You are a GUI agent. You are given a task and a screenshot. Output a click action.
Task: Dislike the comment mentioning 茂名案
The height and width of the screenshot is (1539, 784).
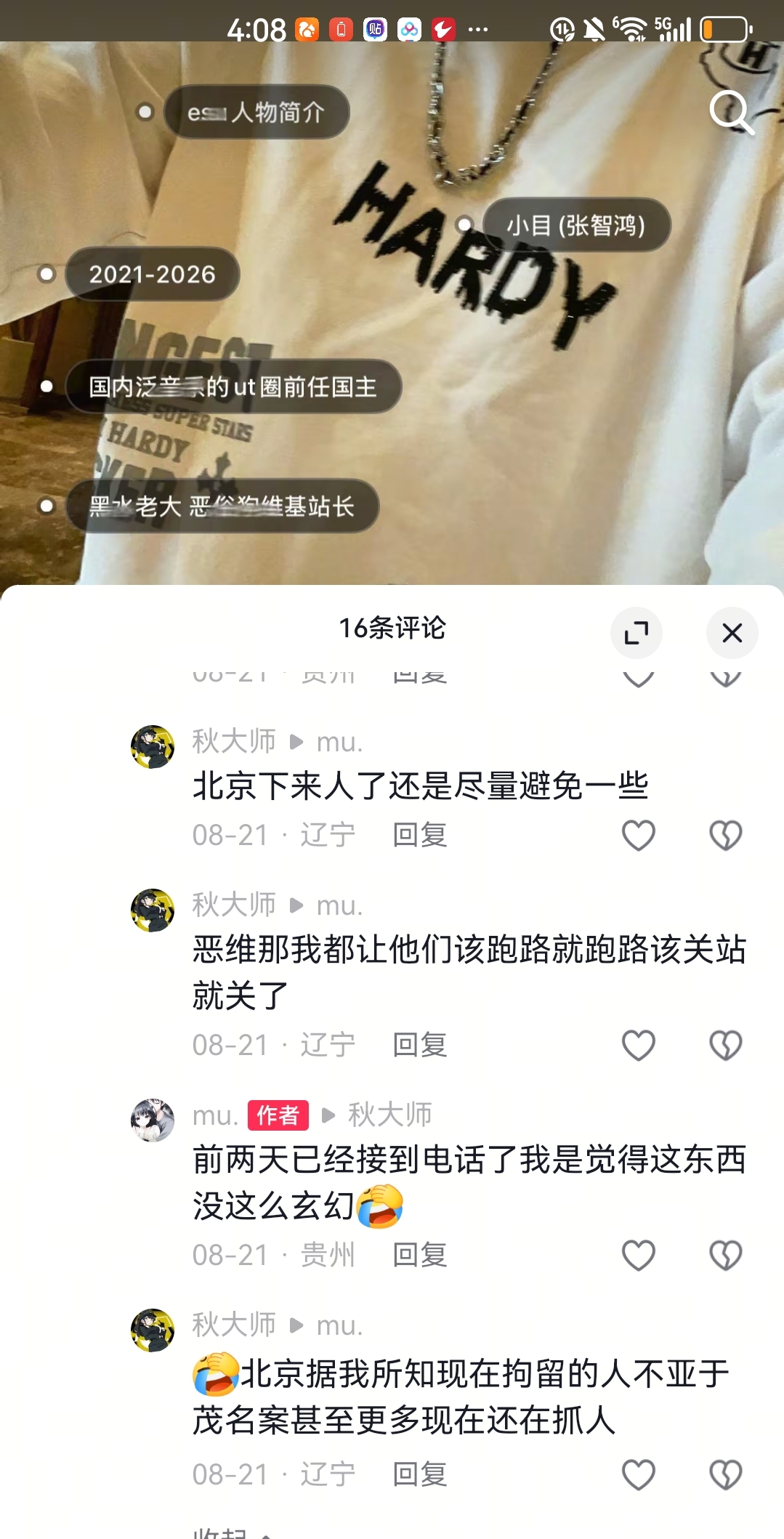point(725,1475)
